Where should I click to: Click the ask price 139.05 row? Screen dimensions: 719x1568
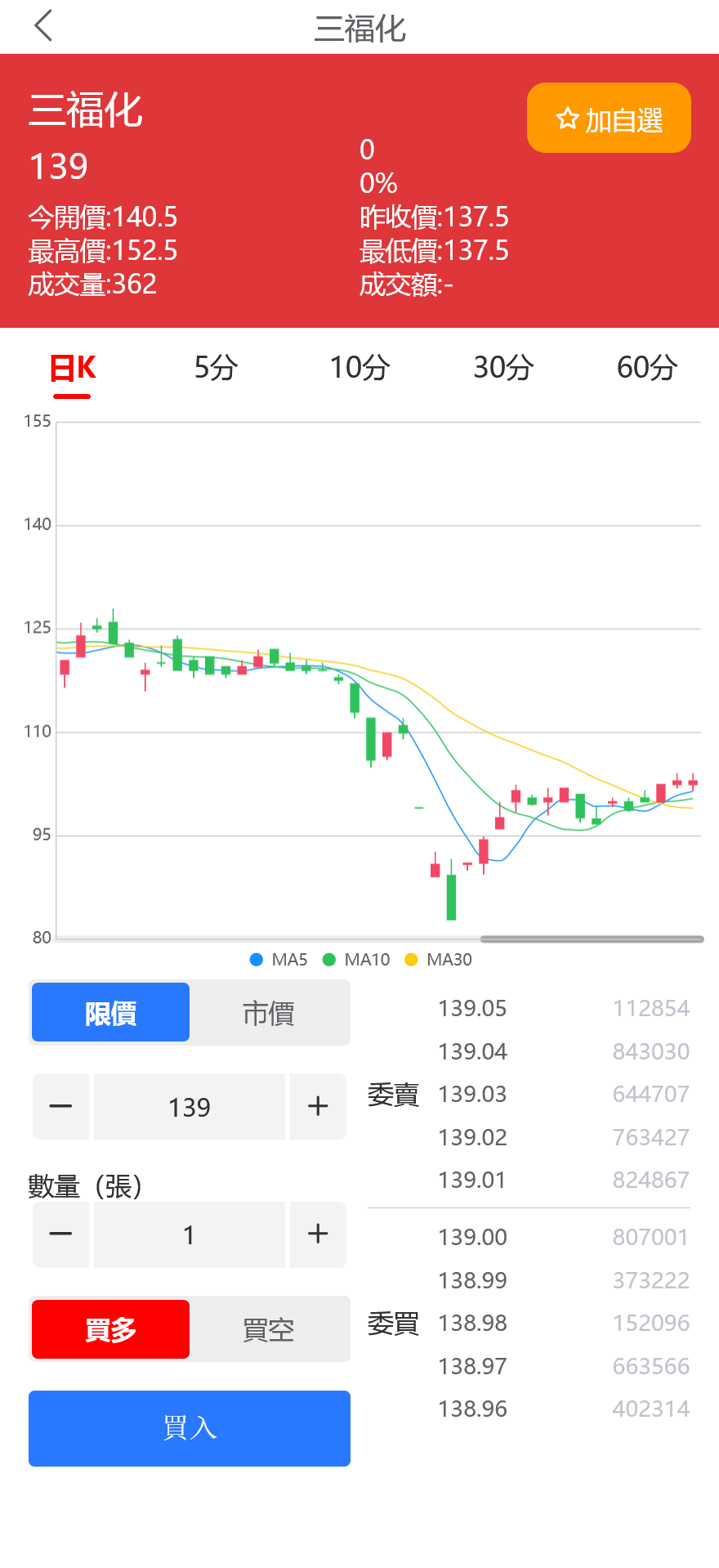click(x=472, y=1008)
